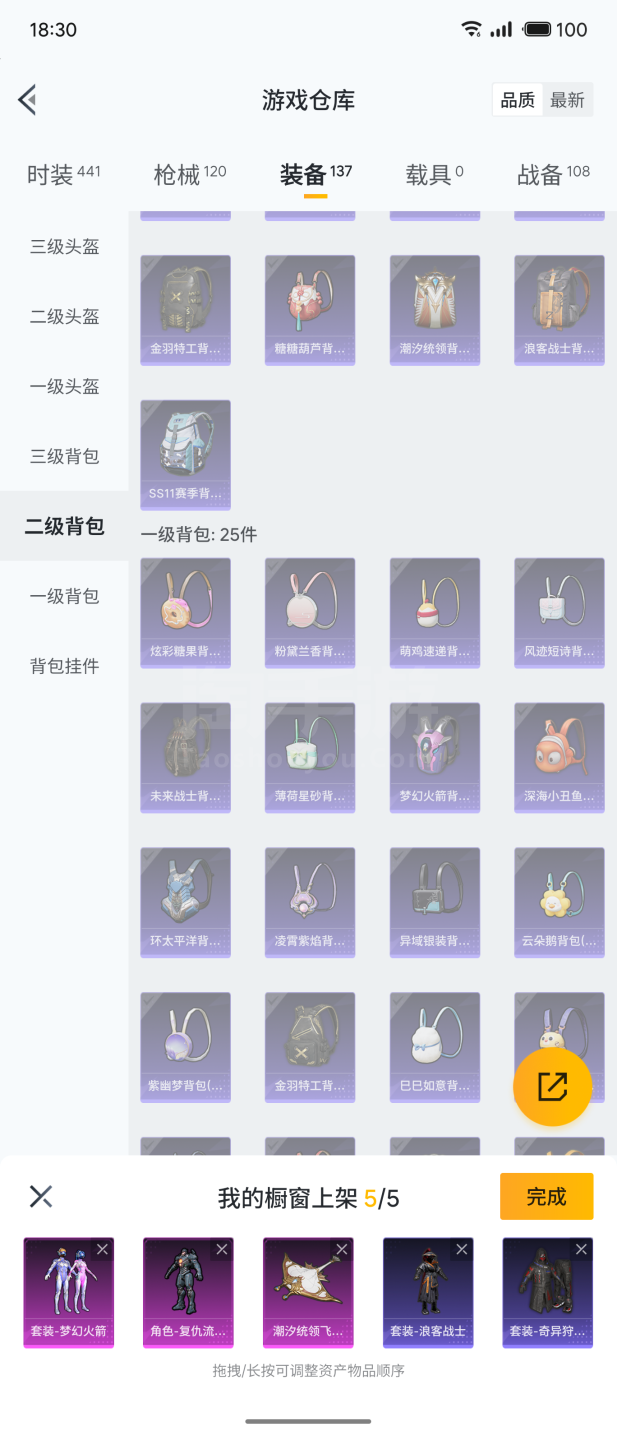
Task: Open the 枪械 tab
Action: point(189,175)
